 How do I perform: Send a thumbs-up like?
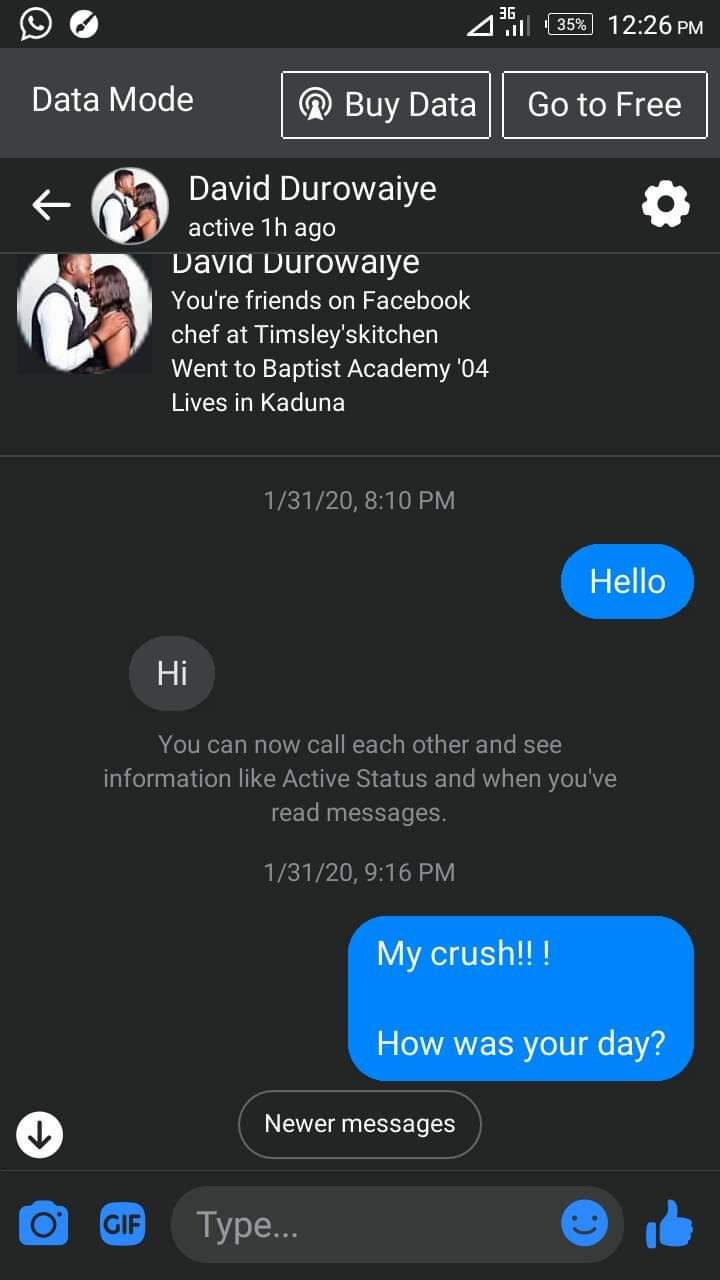(670, 1224)
